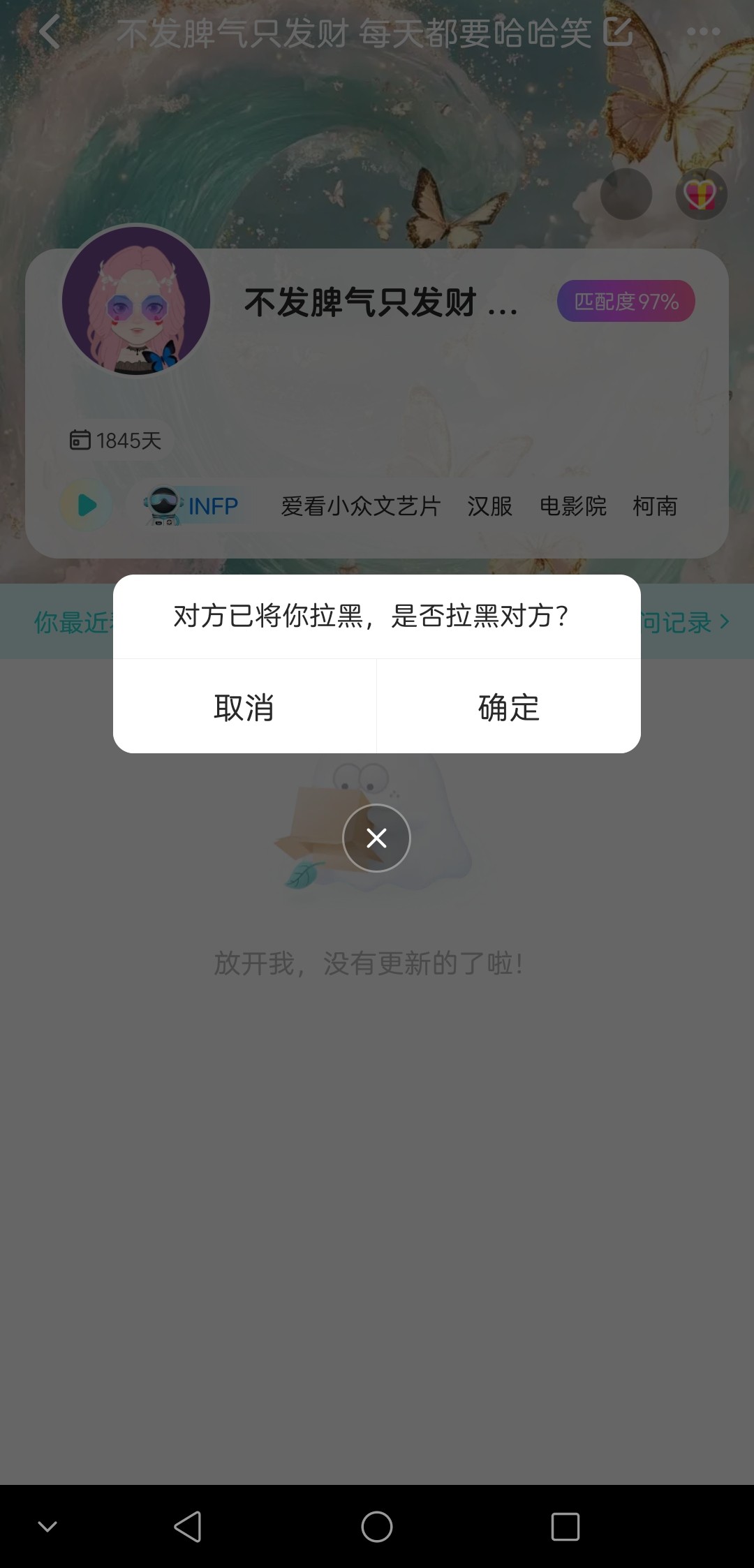View the 匹配度97% match badge

(x=626, y=302)
